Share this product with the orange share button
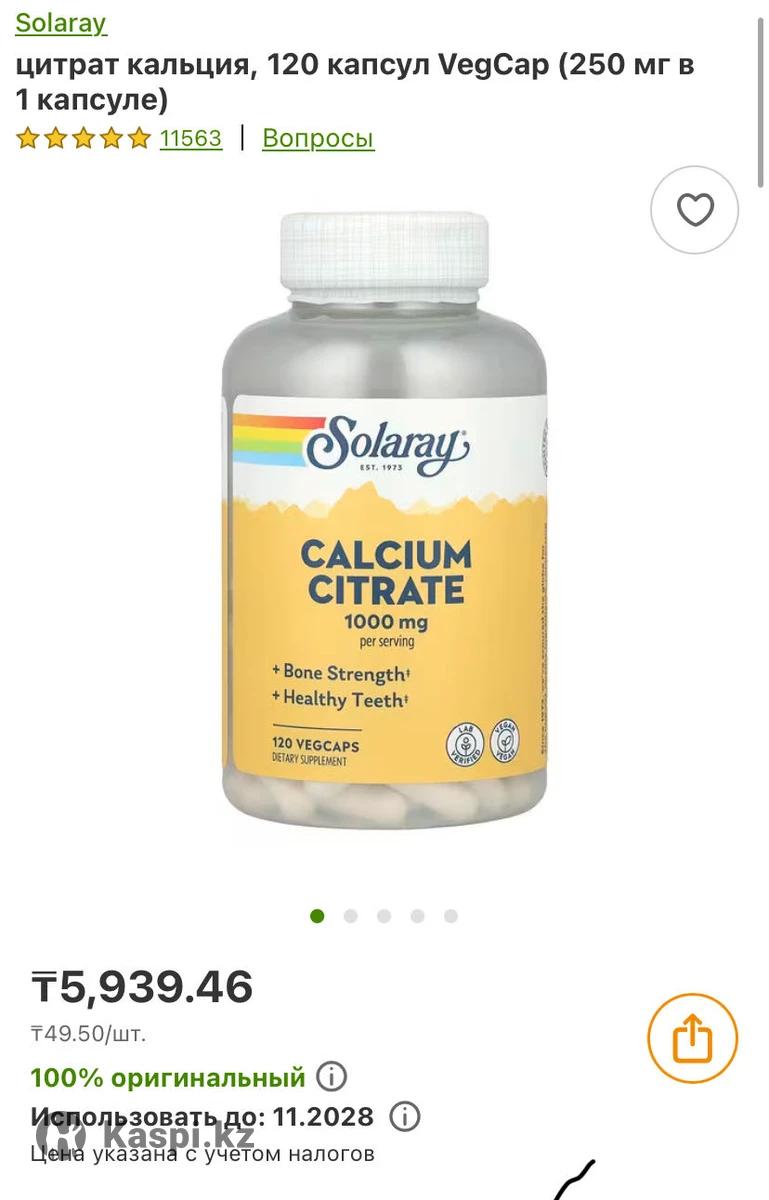The width and height of the screenshot is (769, 1200). point(692,1039)
